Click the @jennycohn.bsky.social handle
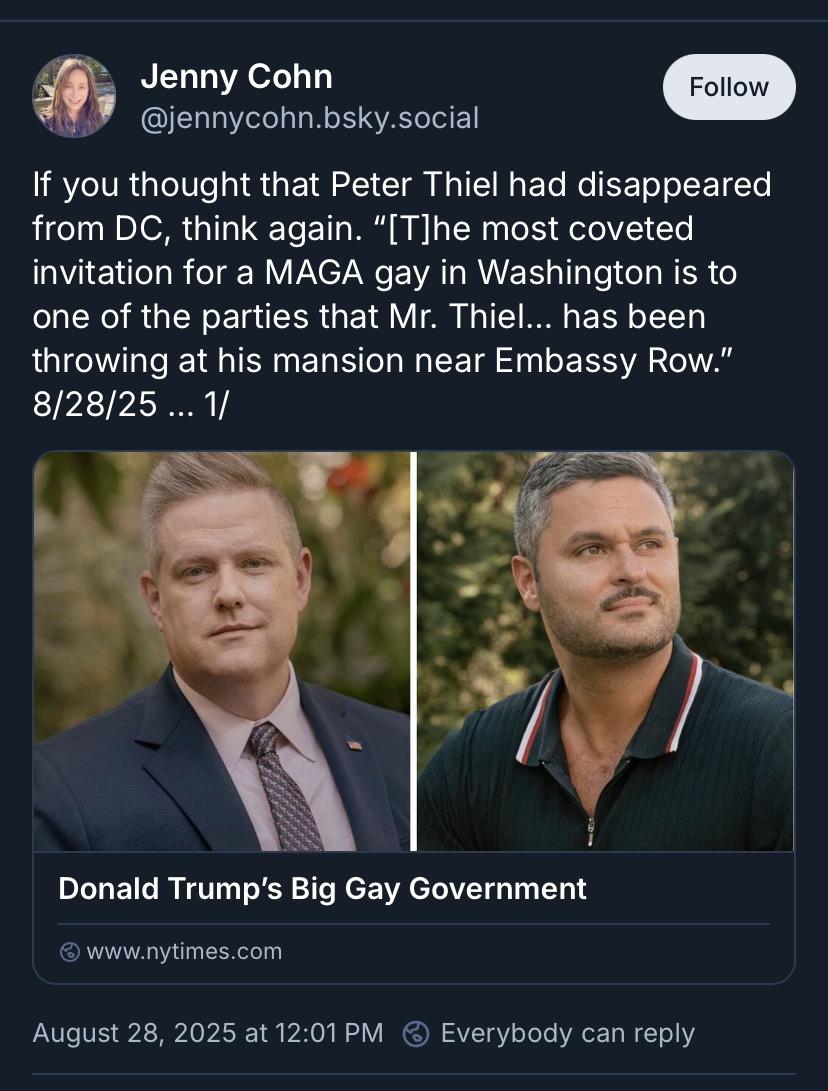828x1091 pixels. pos(311,119)
